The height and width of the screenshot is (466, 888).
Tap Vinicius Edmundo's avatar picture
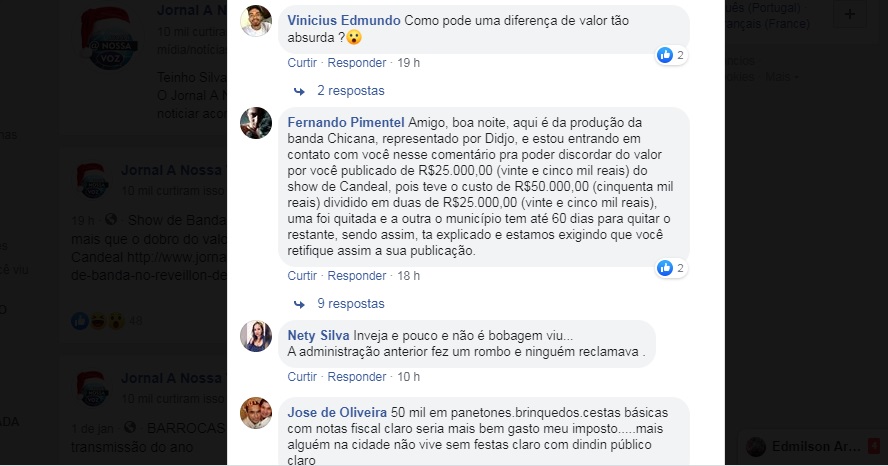[257, 20]
